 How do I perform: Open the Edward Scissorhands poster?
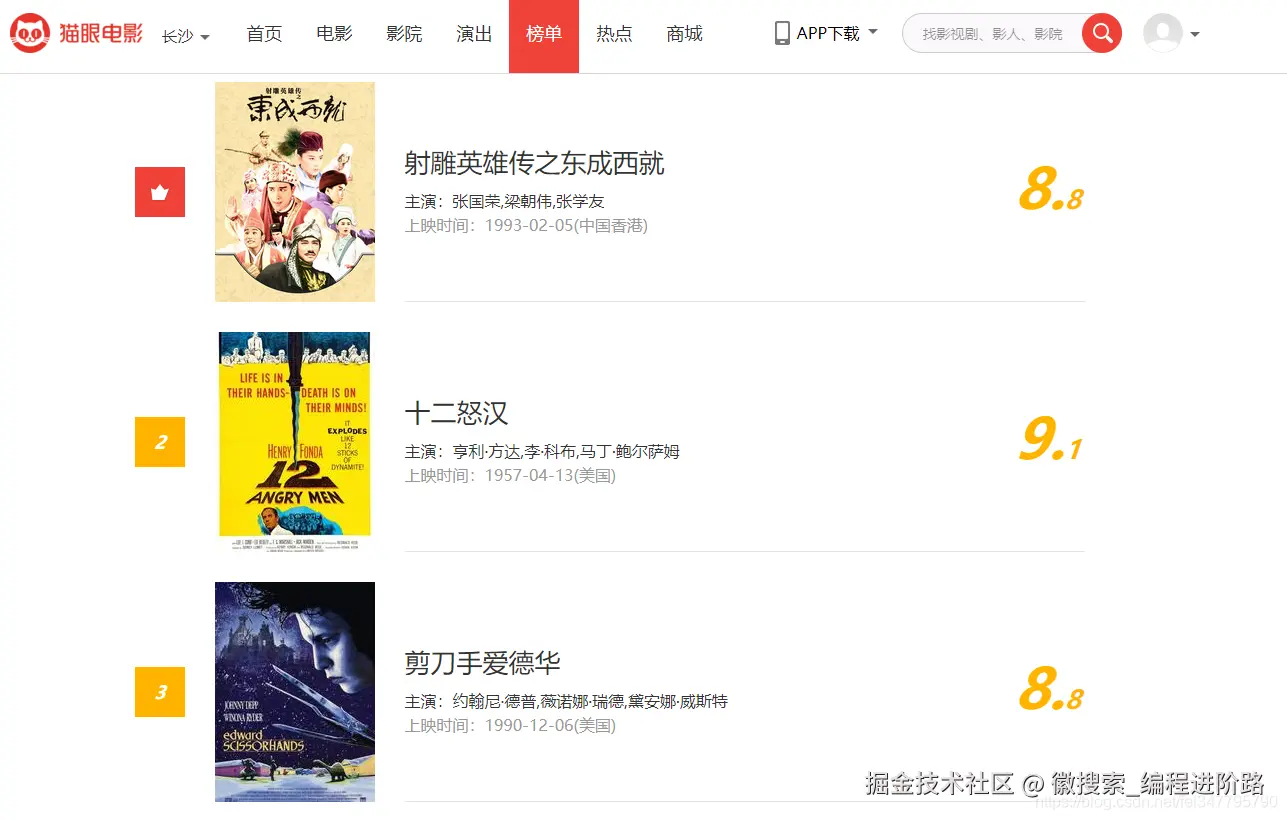[x=295, y=691]
